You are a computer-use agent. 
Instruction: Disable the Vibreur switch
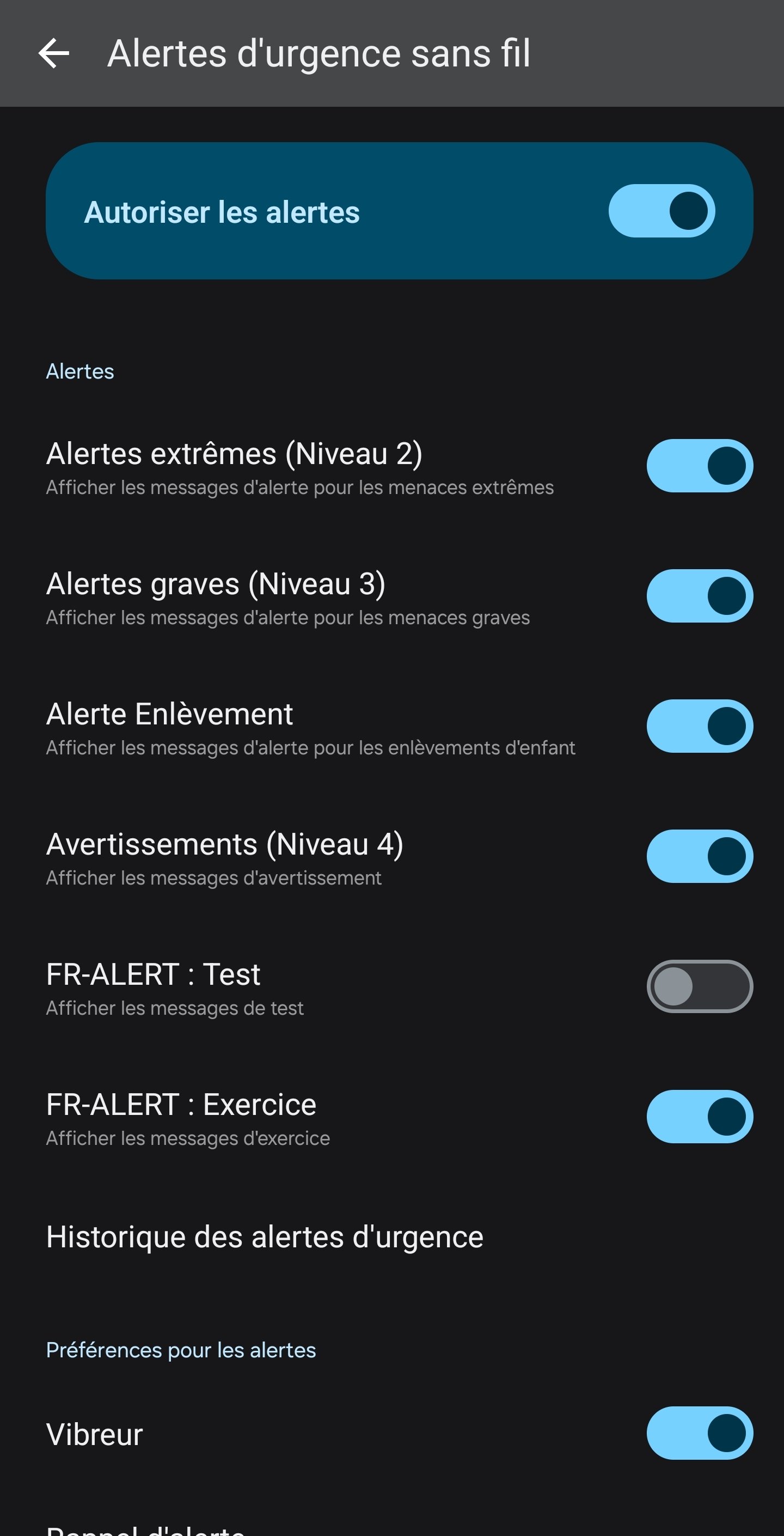click(x=700, y=1433)
